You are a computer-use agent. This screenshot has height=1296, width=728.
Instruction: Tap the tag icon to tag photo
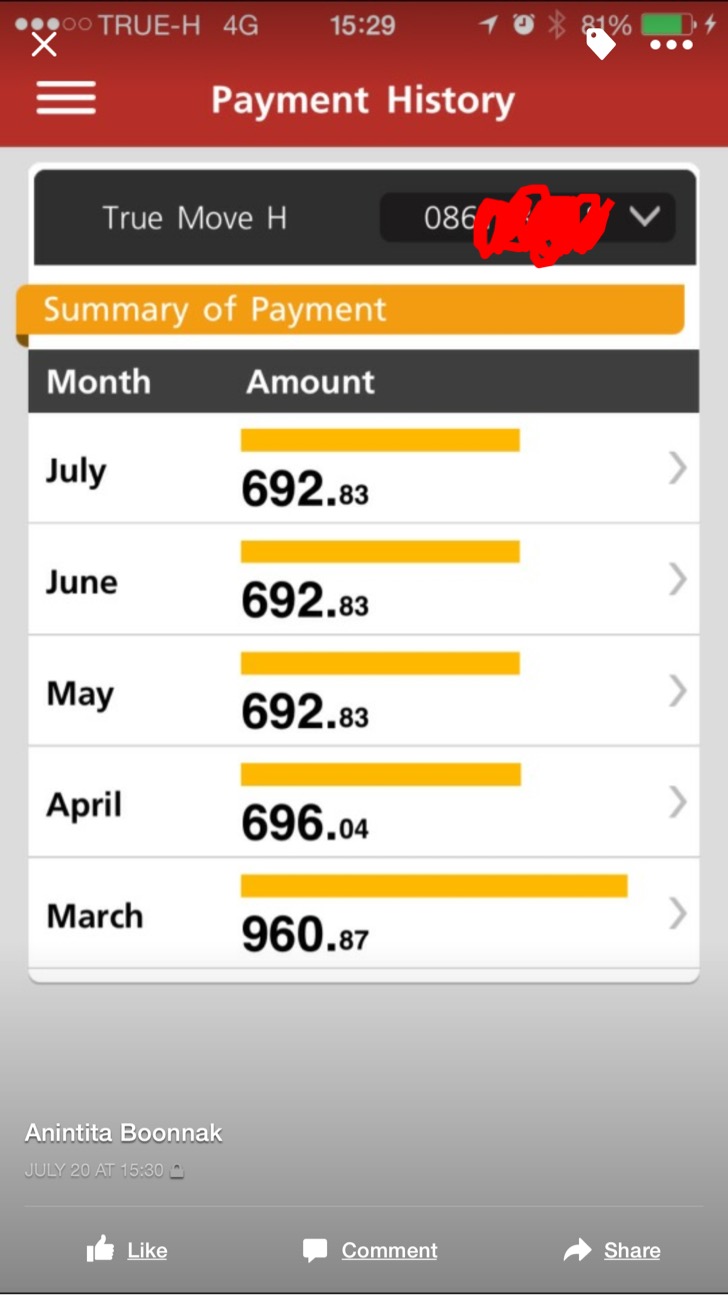[x=600, y=44]
